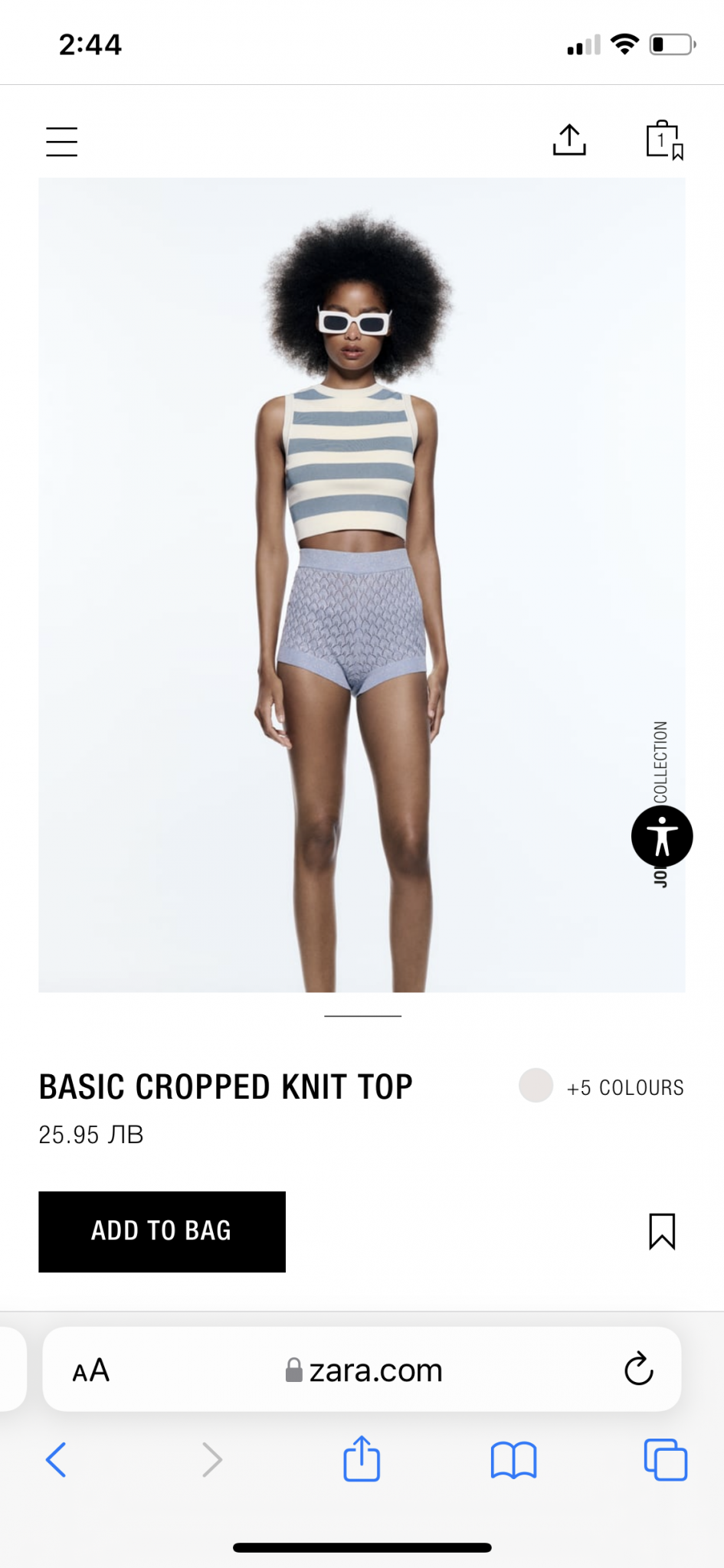Image resolution: width=724 pixels, height=1568 pixels.
Task: Reload the current page
Action: pos(638,1370)
